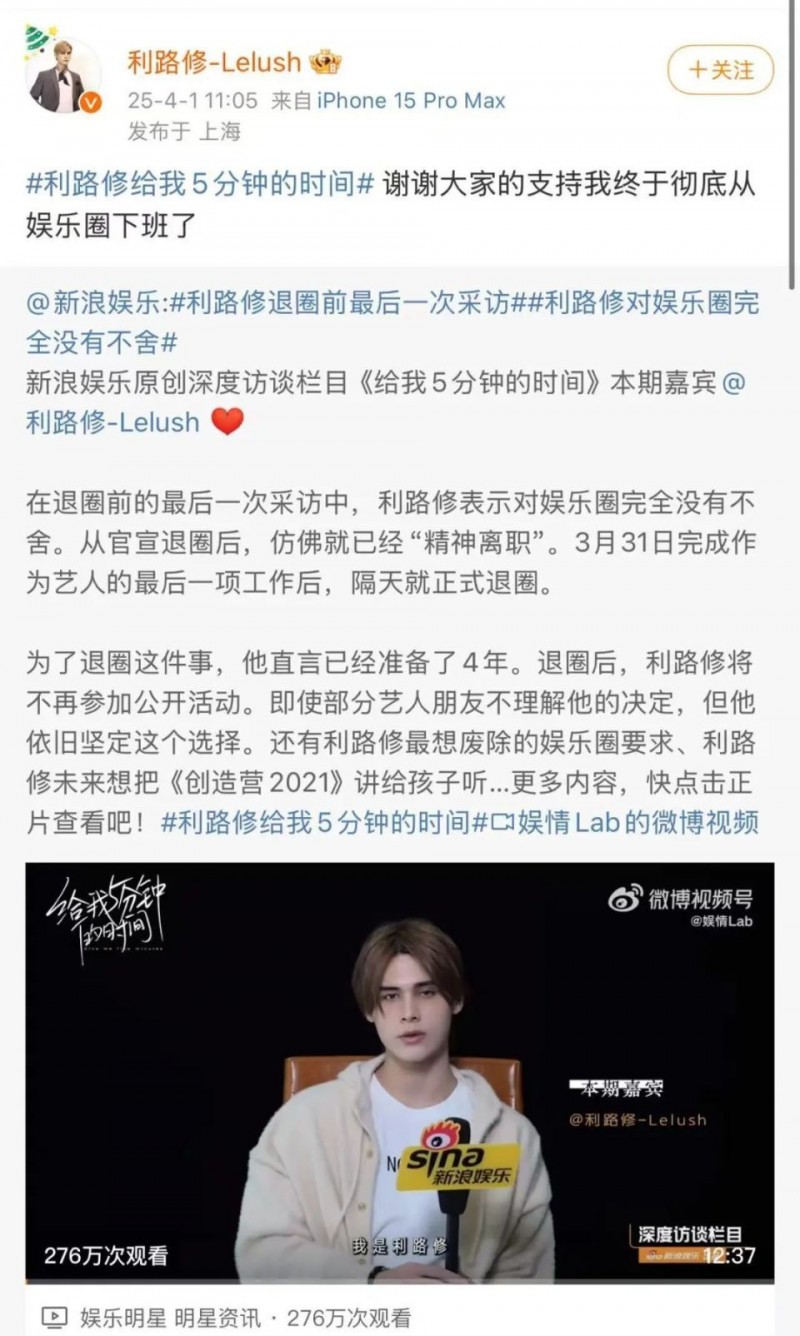Play the 12:37 interview video
The image size is (800, 1336).
pyautogui.click(x=399, y=1072)
